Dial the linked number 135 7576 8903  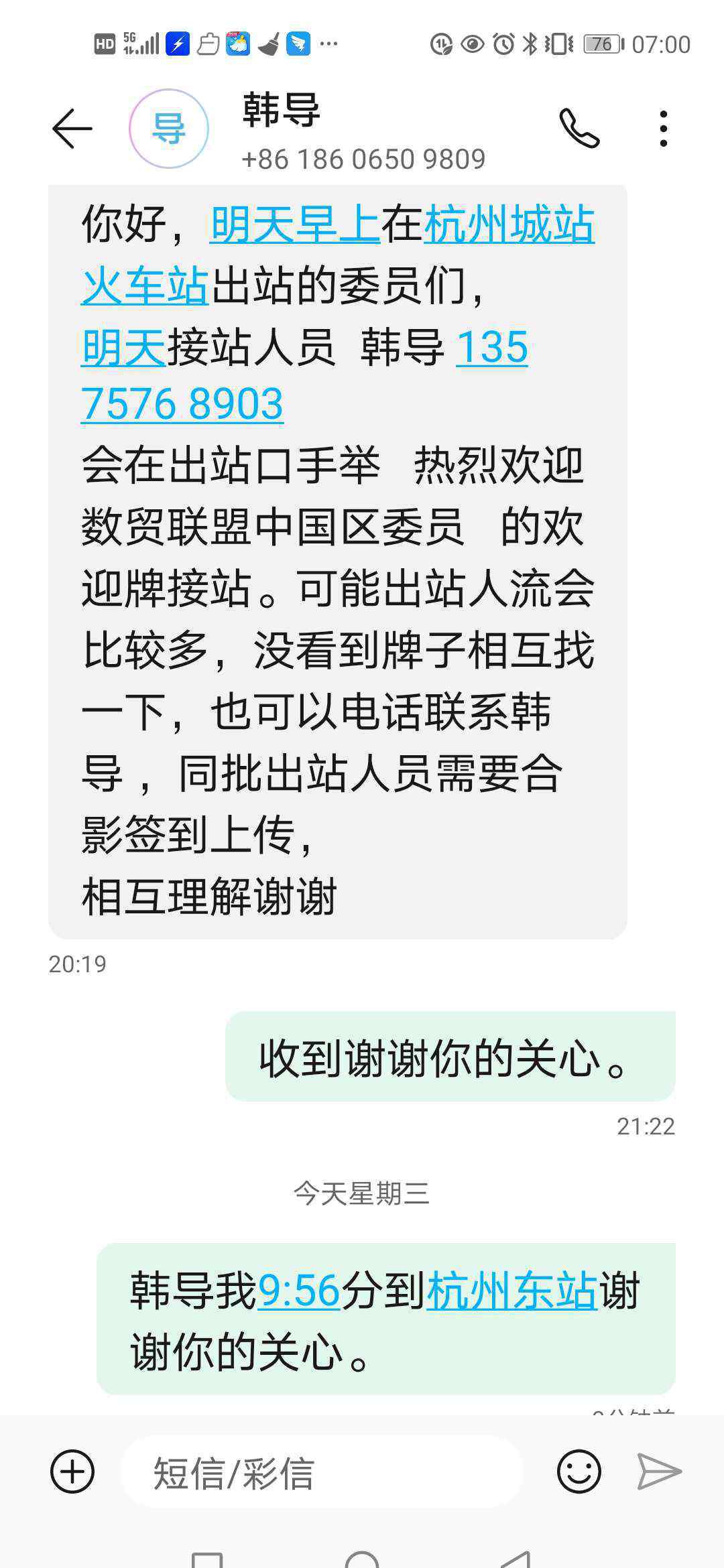[182, 404]
